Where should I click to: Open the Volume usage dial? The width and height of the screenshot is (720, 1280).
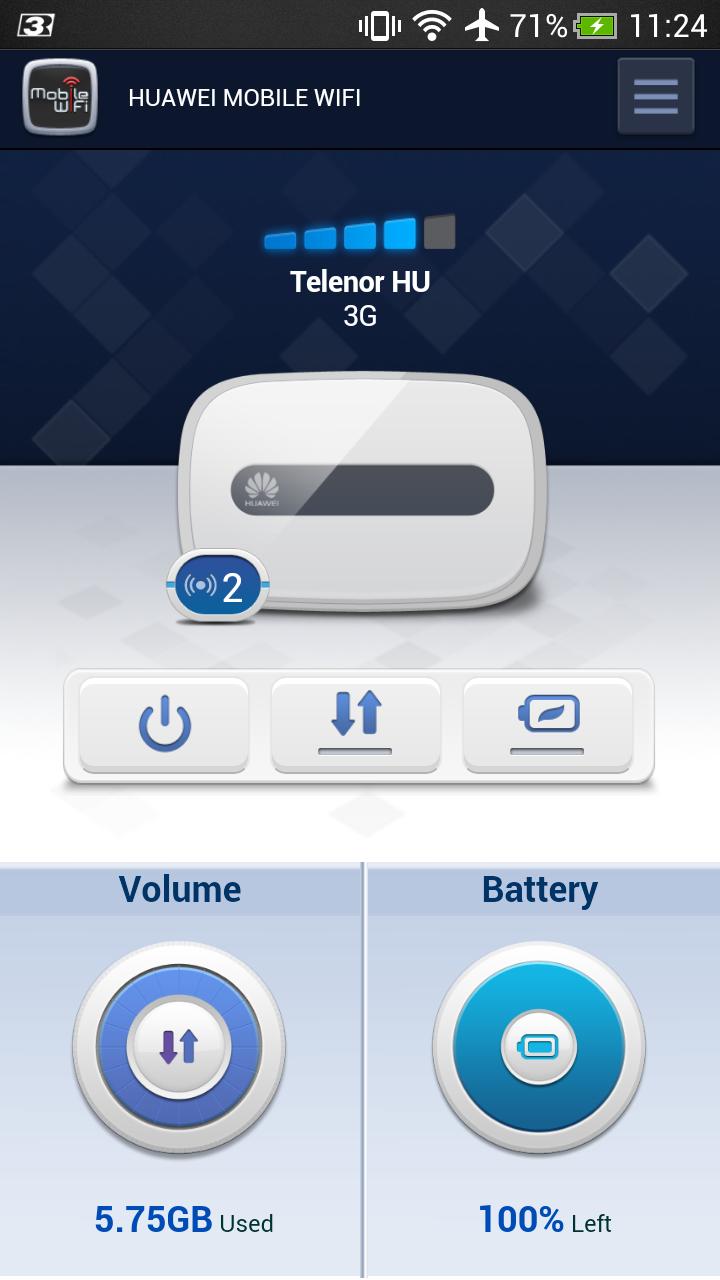point(179,1047)
